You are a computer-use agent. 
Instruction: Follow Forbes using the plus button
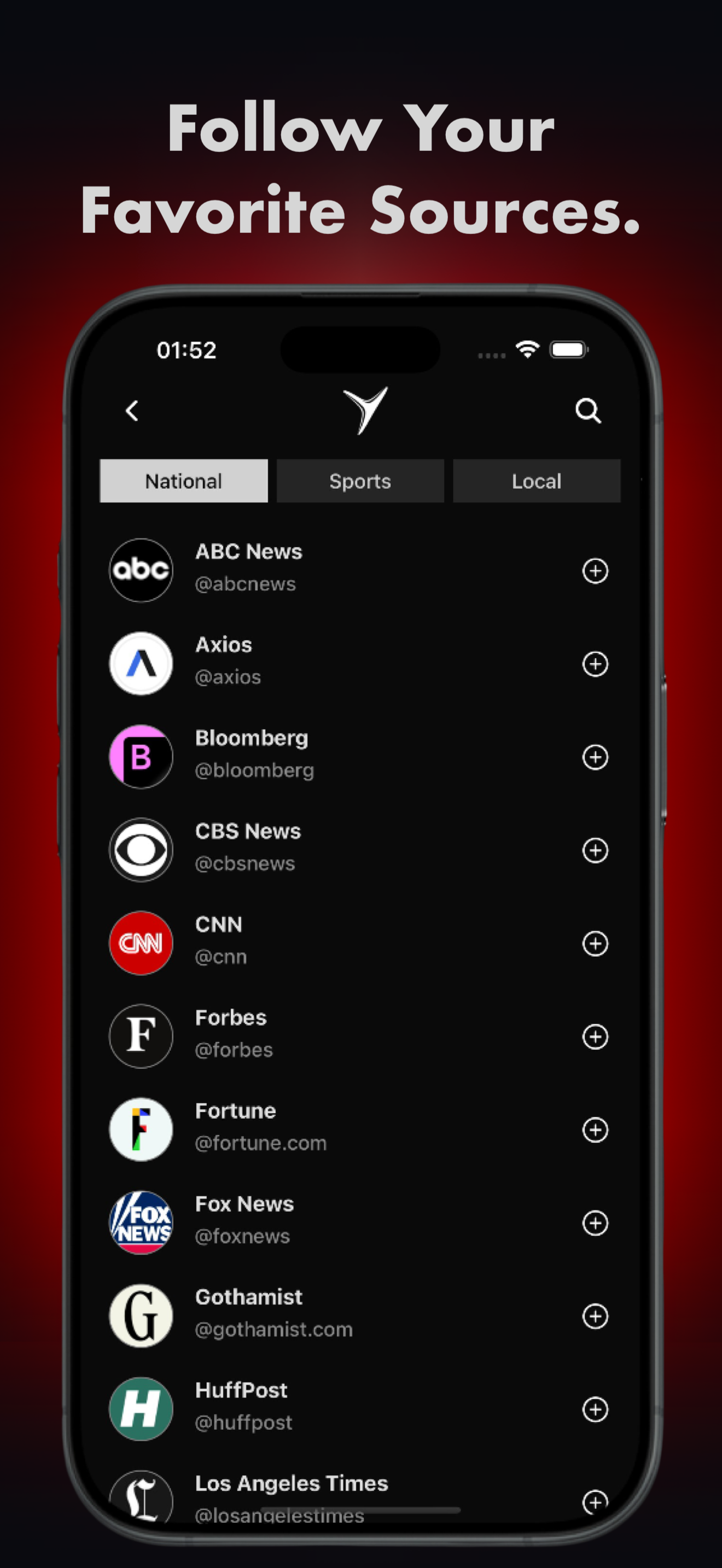pyautogui.click(x=595, y=1037)
